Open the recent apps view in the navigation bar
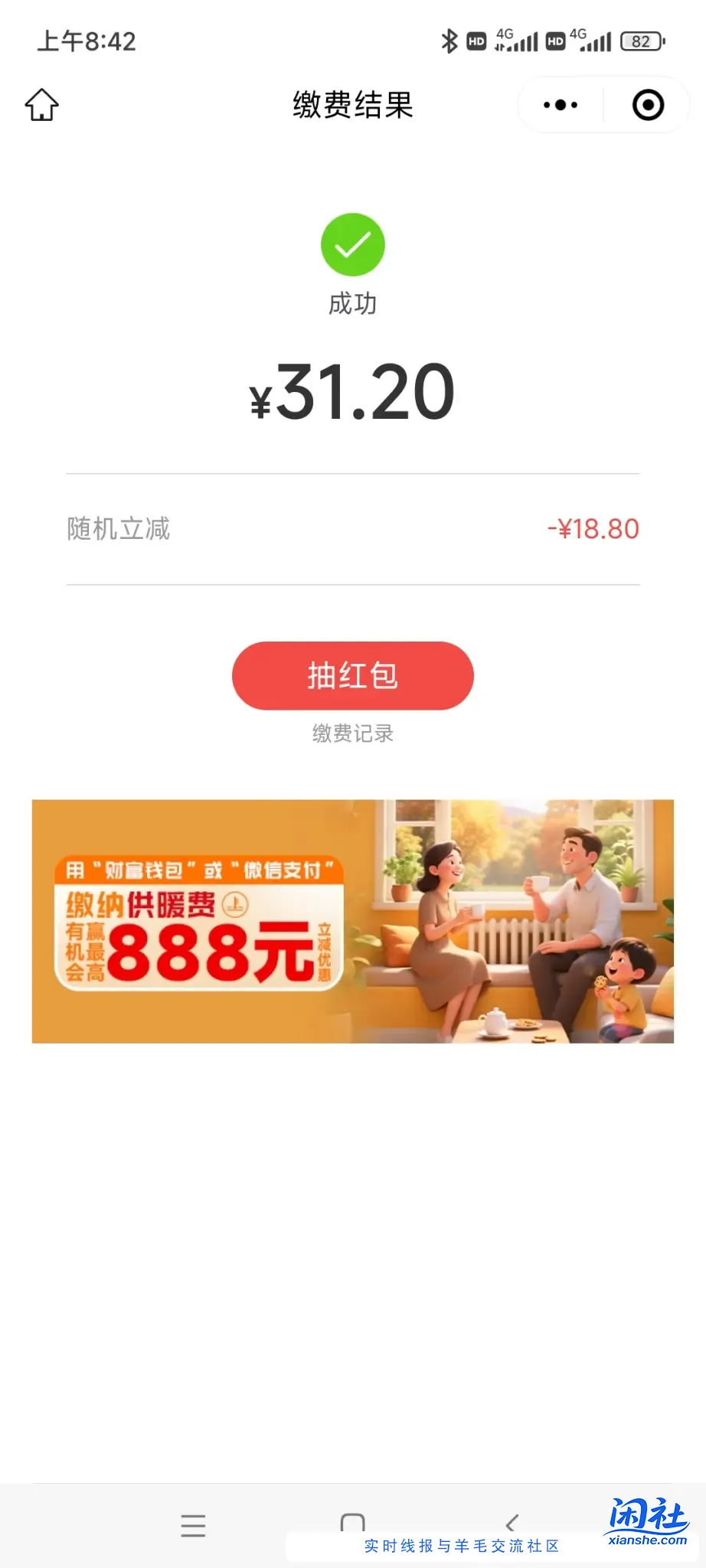706x1568 pixels. pos(193,1525)
